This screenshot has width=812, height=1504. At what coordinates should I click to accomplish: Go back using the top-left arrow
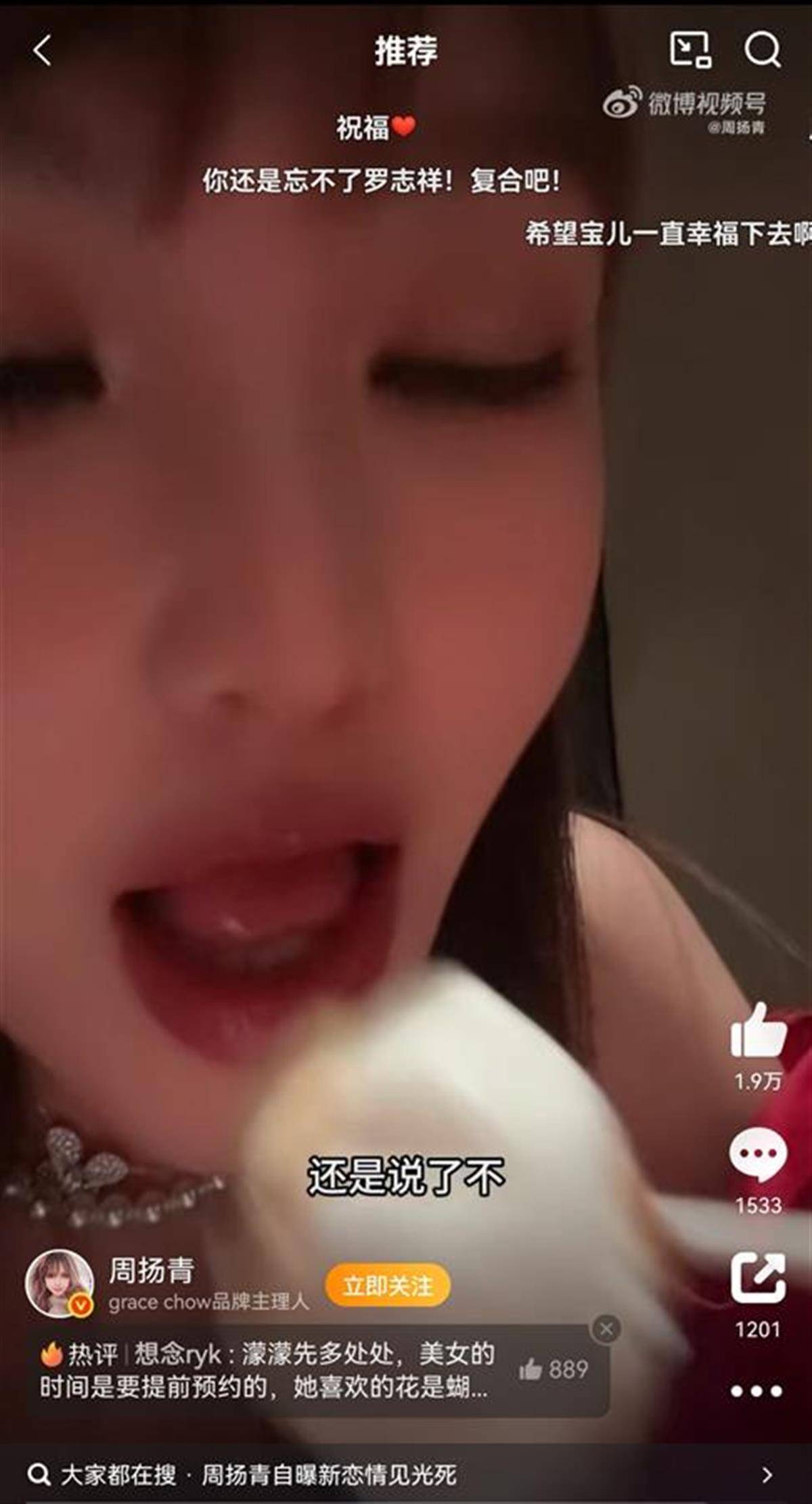[42, 51]
